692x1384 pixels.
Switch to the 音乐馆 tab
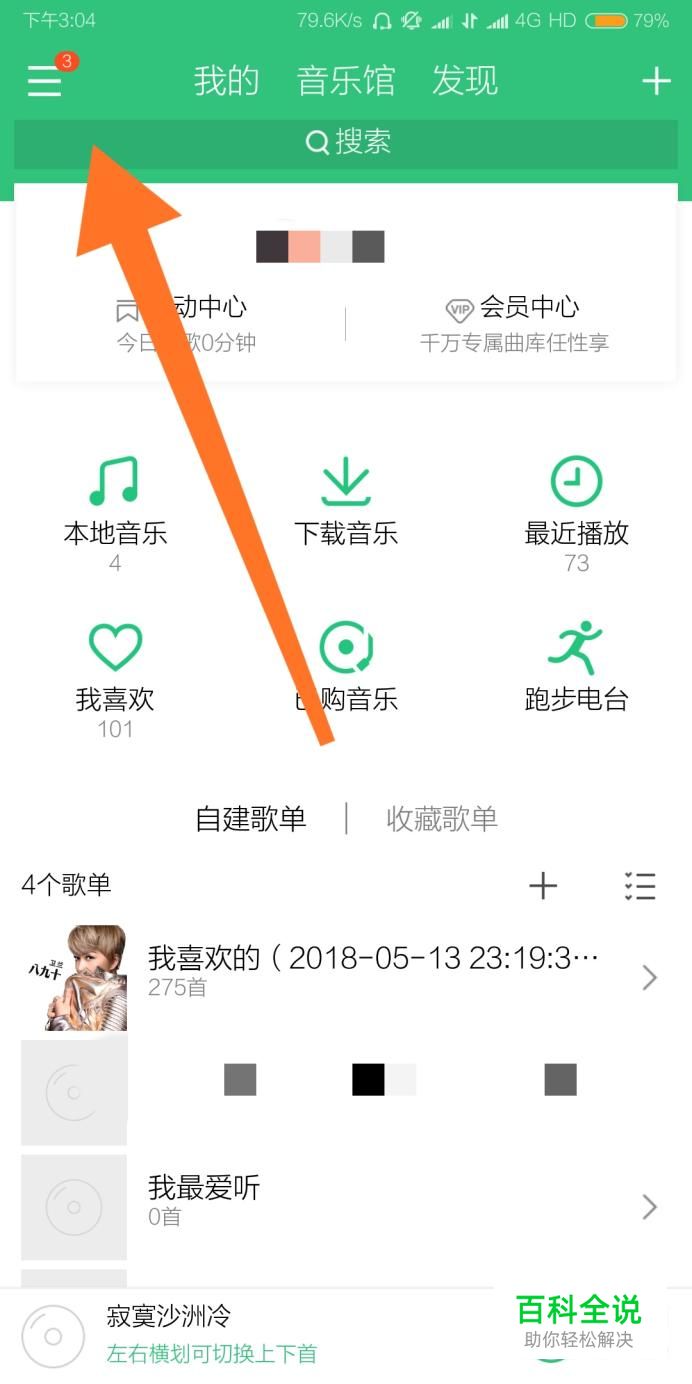[x=346, y=81]
